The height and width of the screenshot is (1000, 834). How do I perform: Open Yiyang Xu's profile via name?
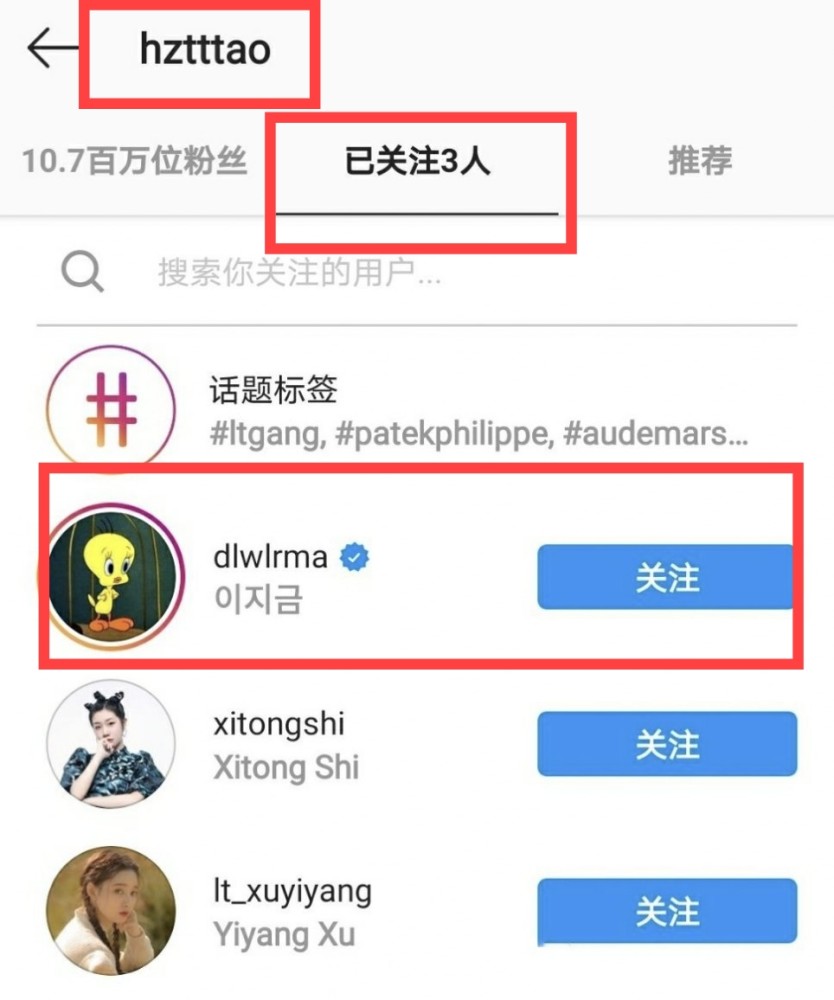click(x=287, y=935)
